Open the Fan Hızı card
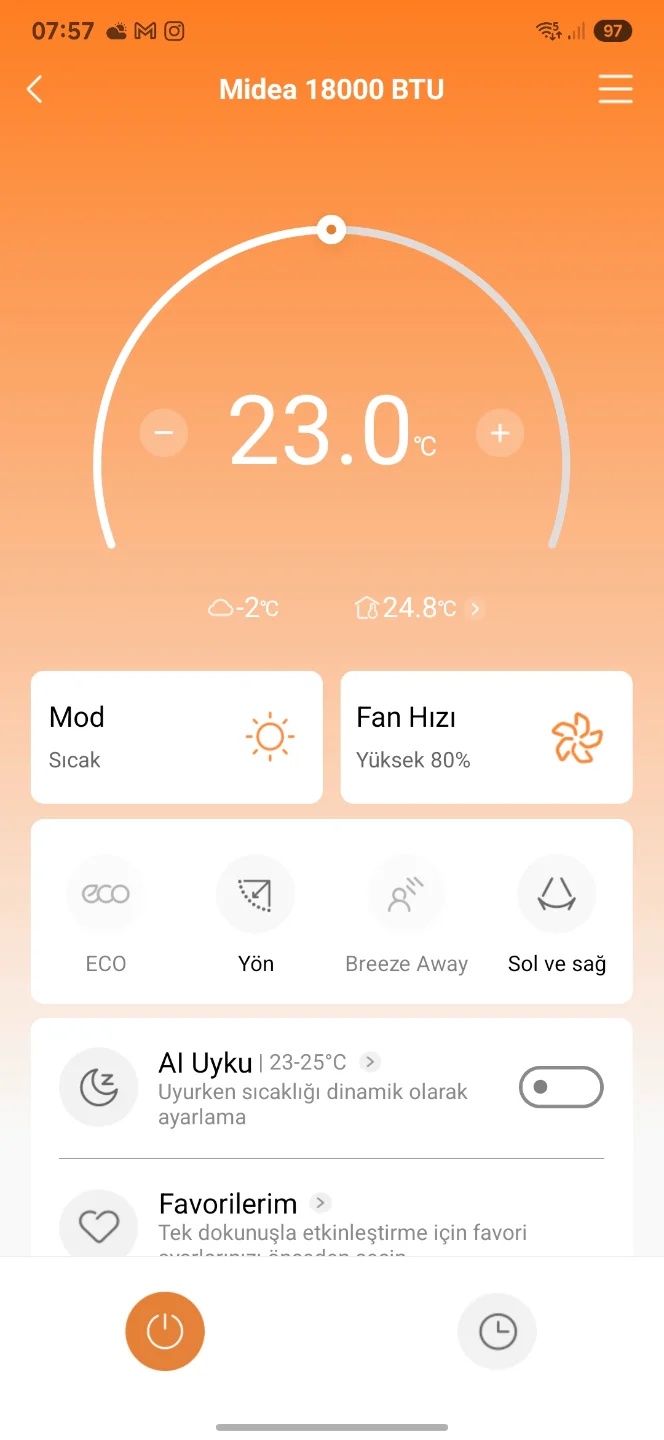This screenshot has height=1440, width=664. (487, 737)
